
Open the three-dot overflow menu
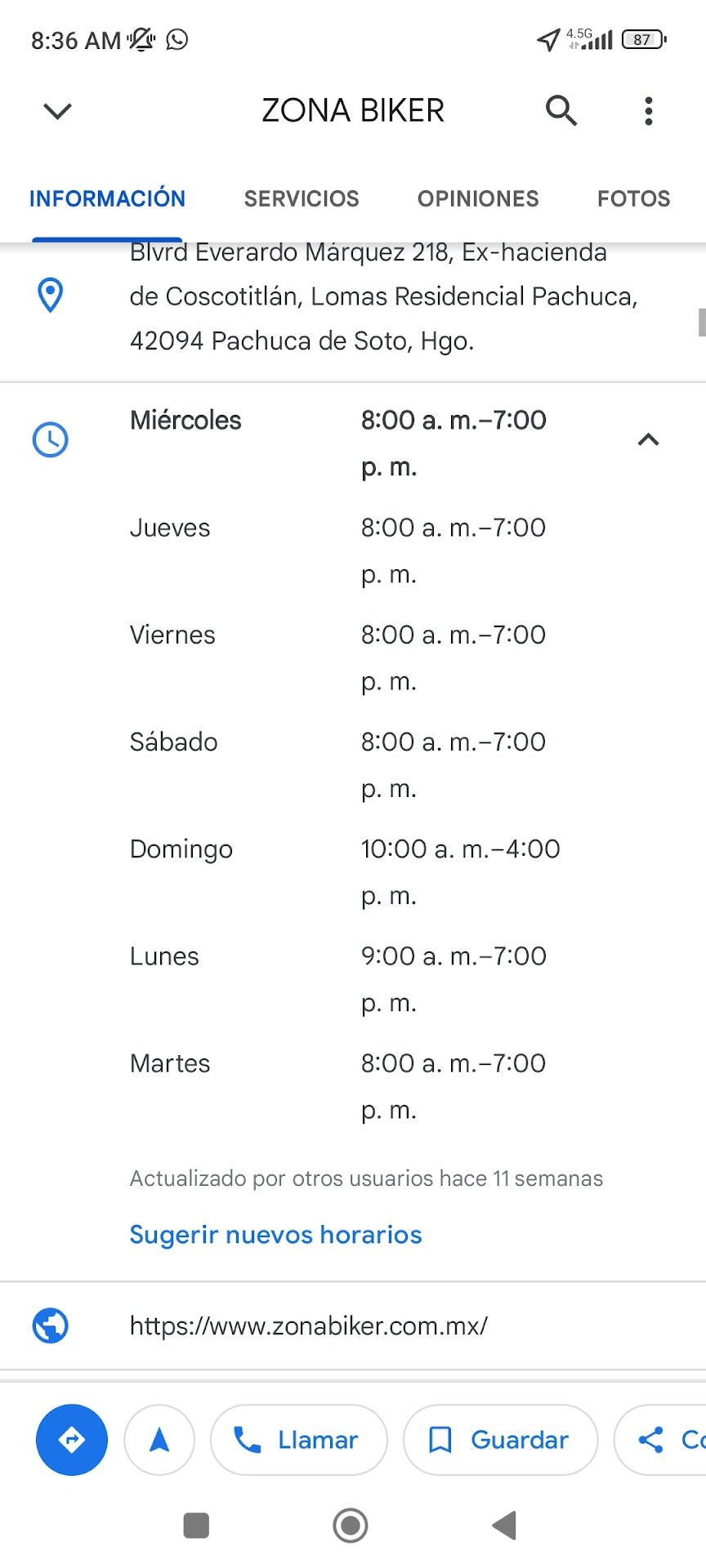click(x=649, y=110)
